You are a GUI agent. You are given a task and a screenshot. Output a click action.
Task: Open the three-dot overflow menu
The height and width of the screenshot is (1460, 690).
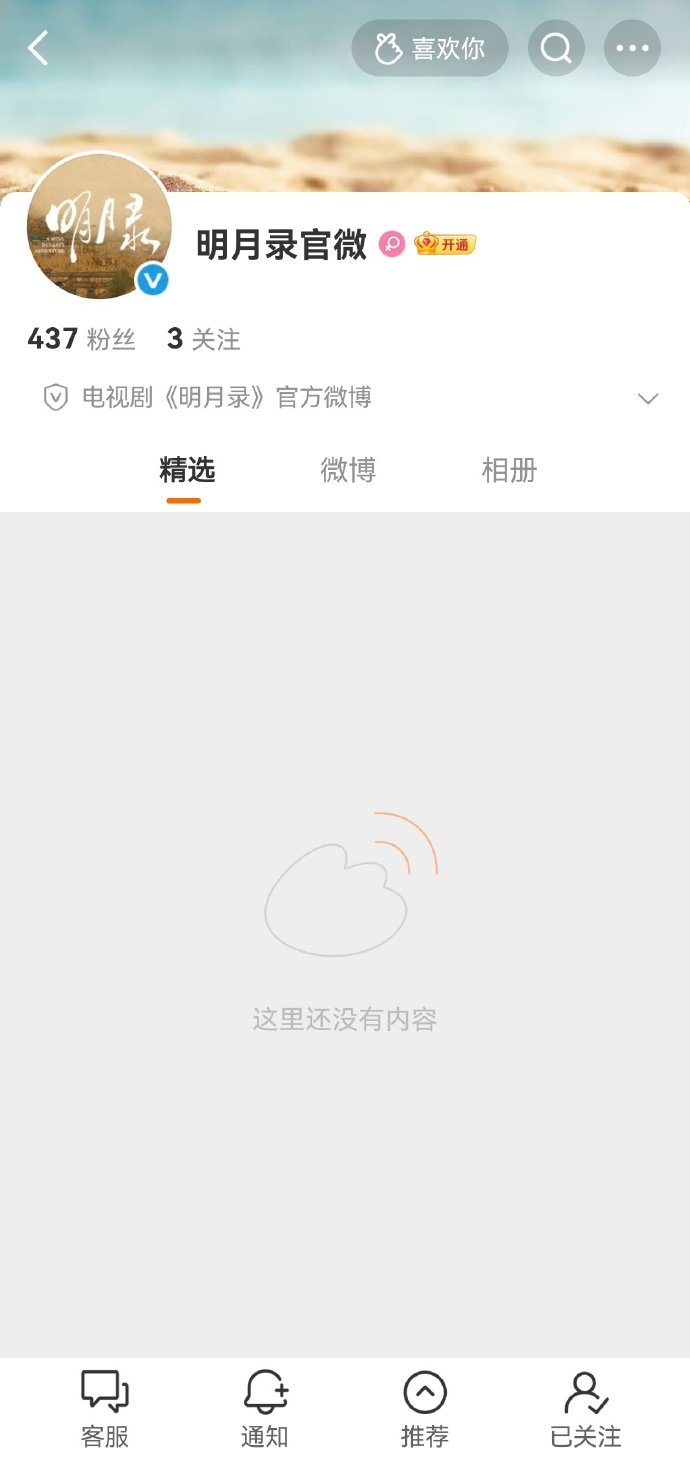pos(632,48)
